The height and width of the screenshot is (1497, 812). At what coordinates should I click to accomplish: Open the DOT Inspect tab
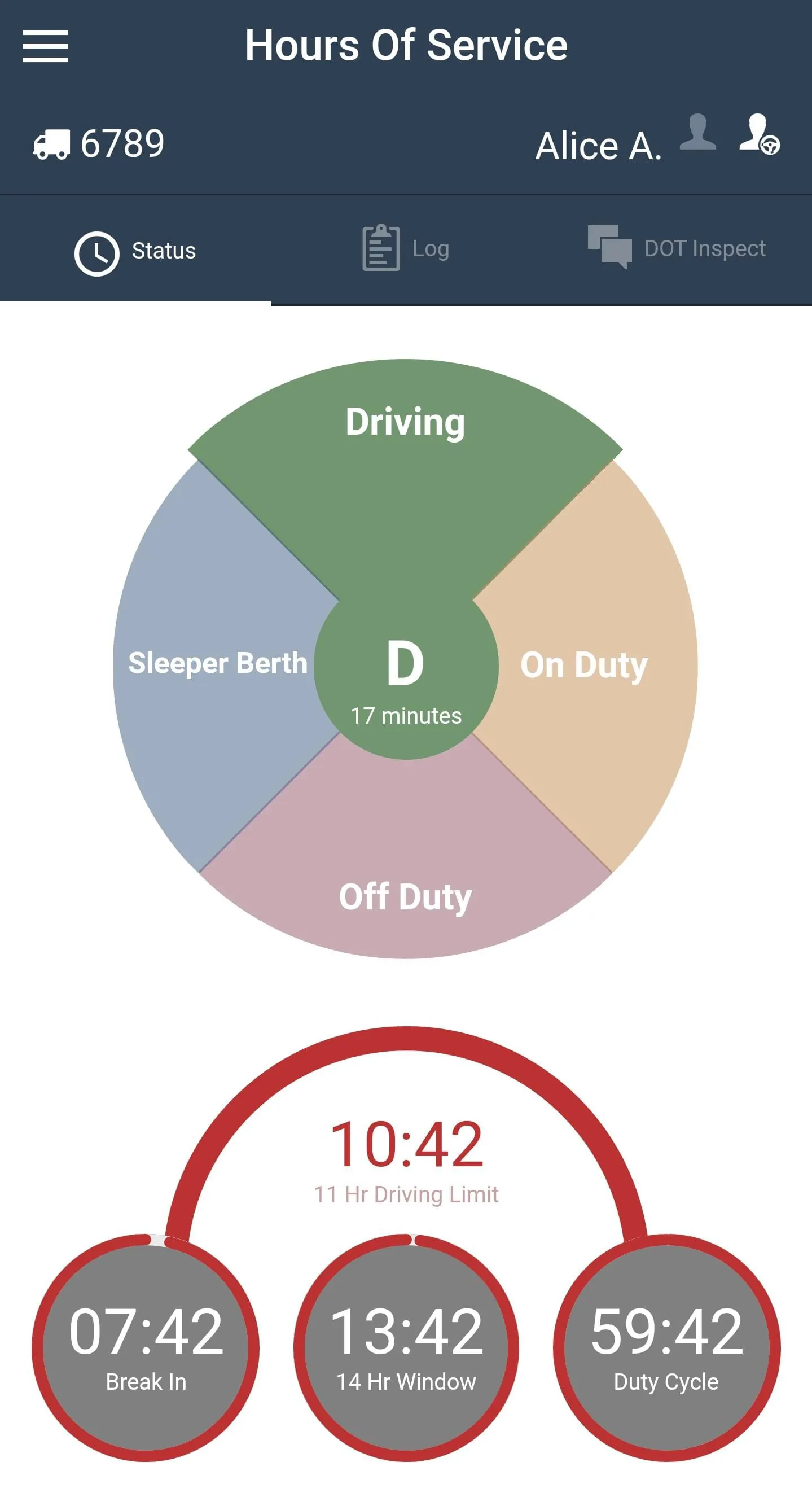tap(677, 248)
